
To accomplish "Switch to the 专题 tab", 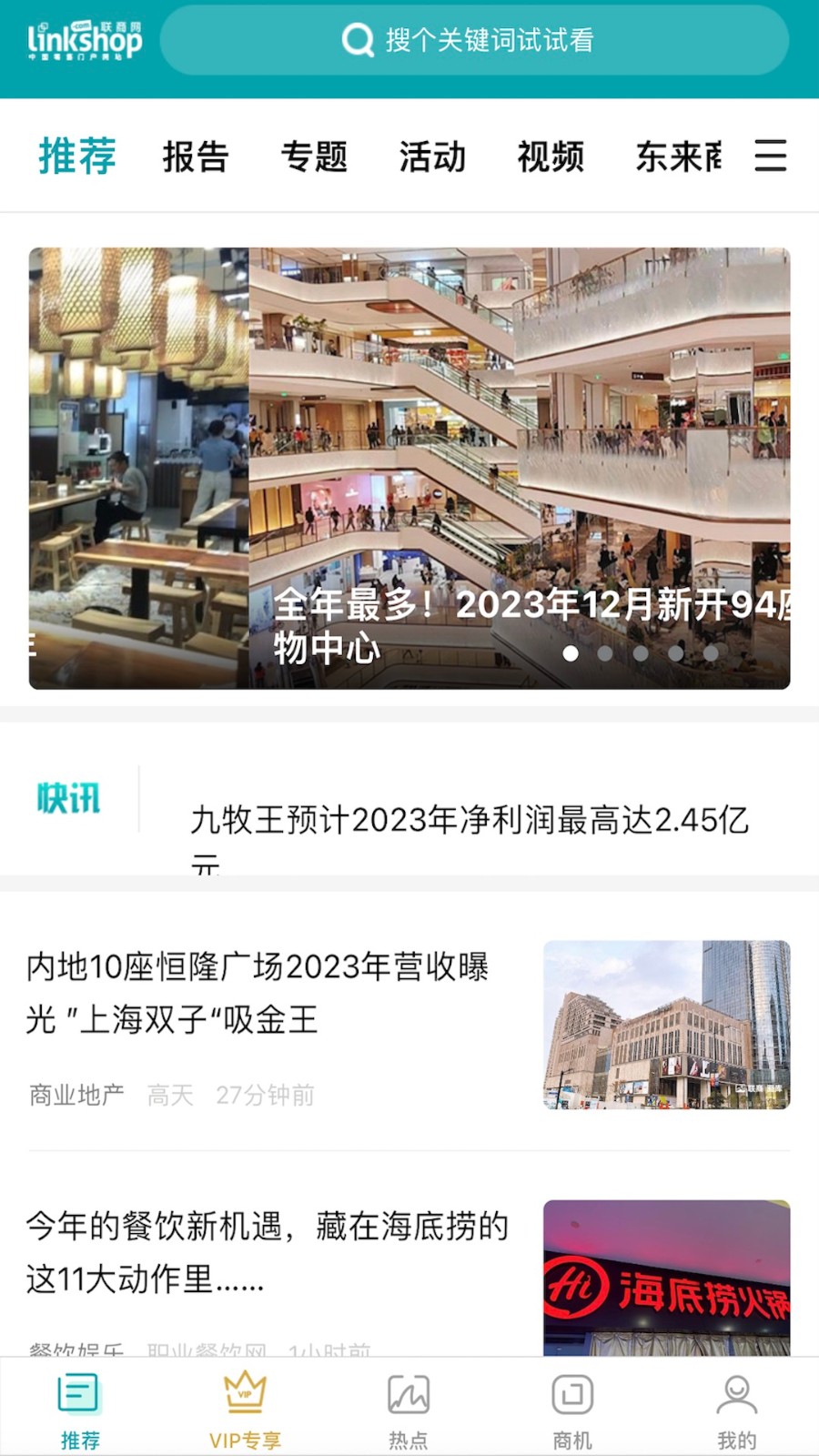I will (314, 157).
